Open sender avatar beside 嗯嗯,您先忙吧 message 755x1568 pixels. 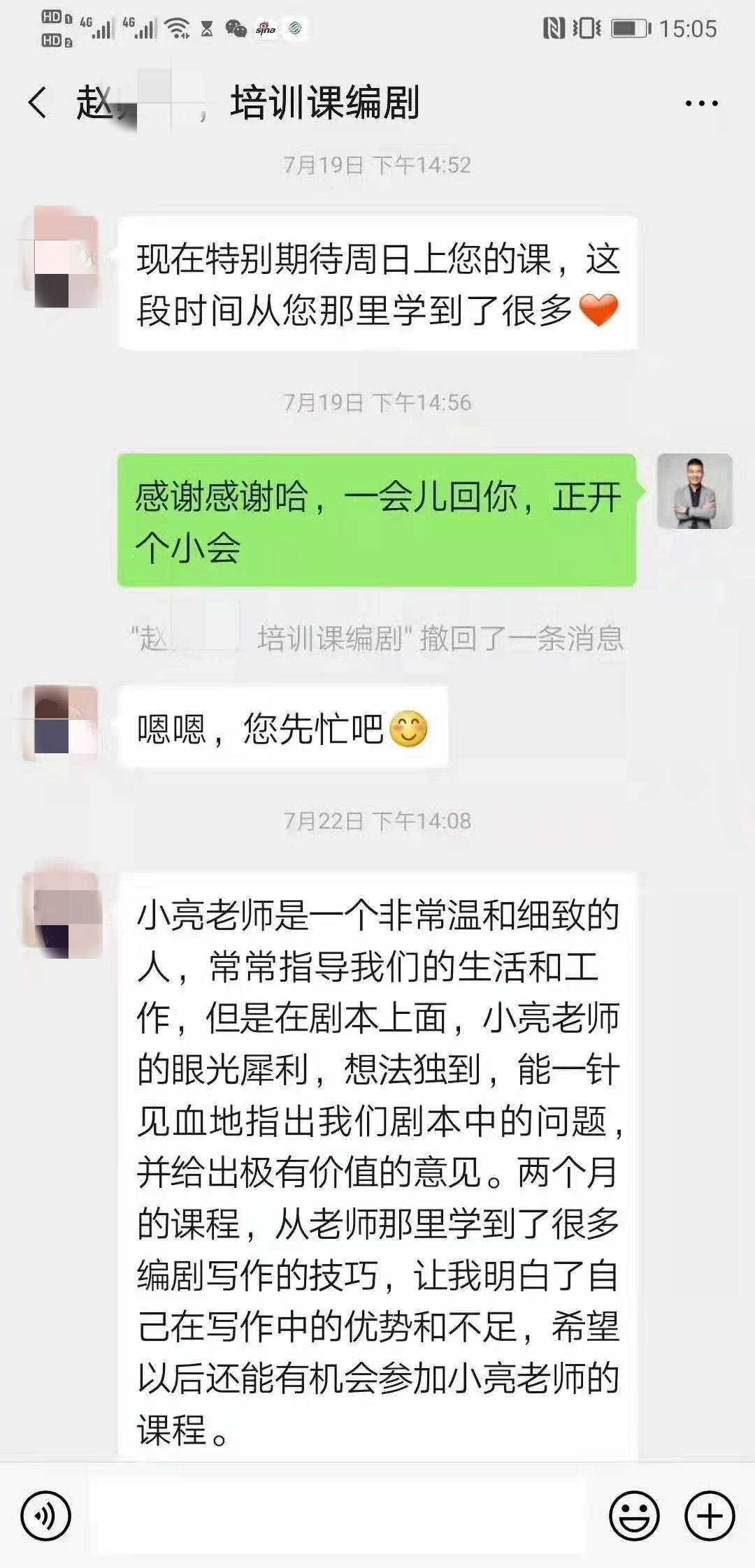click(62, 723)
